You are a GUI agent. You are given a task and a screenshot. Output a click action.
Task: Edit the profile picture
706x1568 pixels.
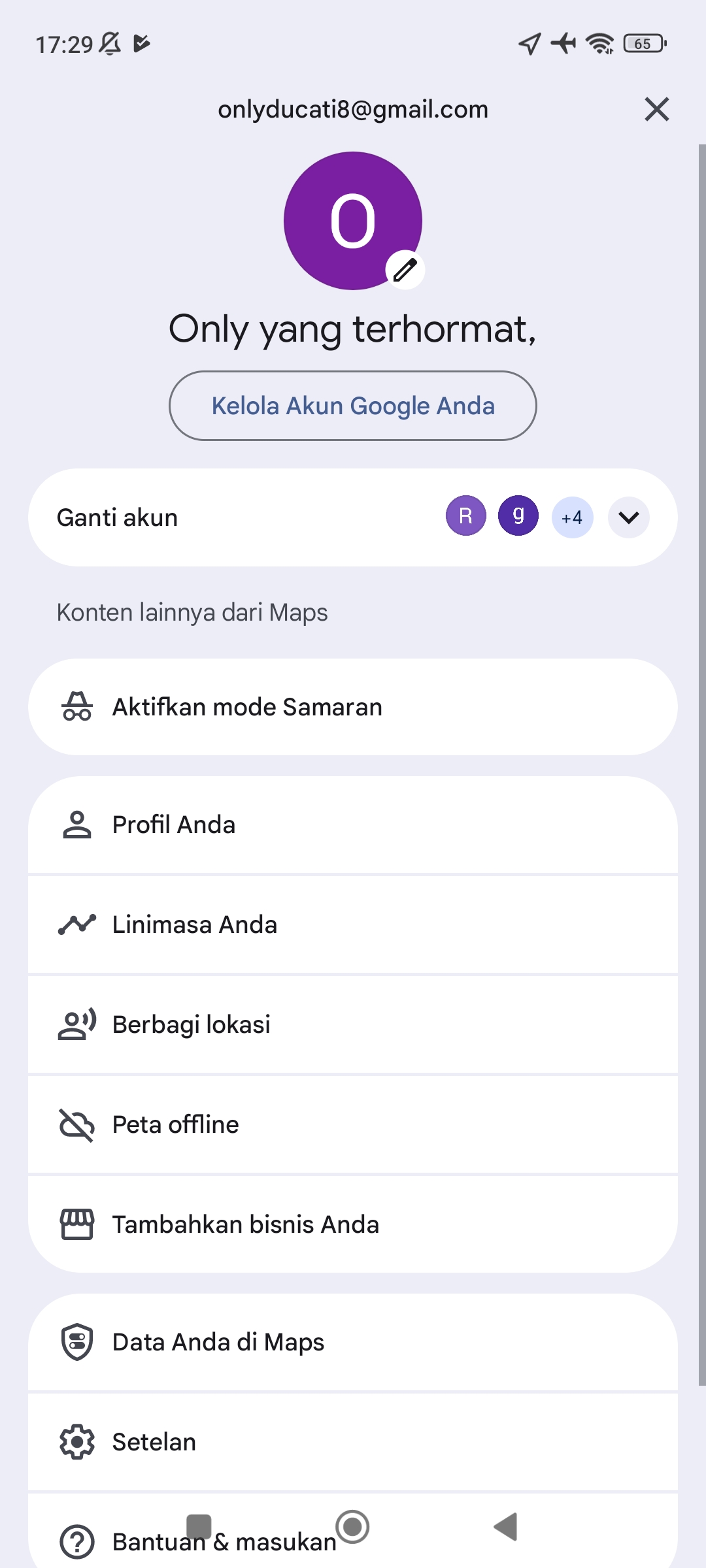405,269
